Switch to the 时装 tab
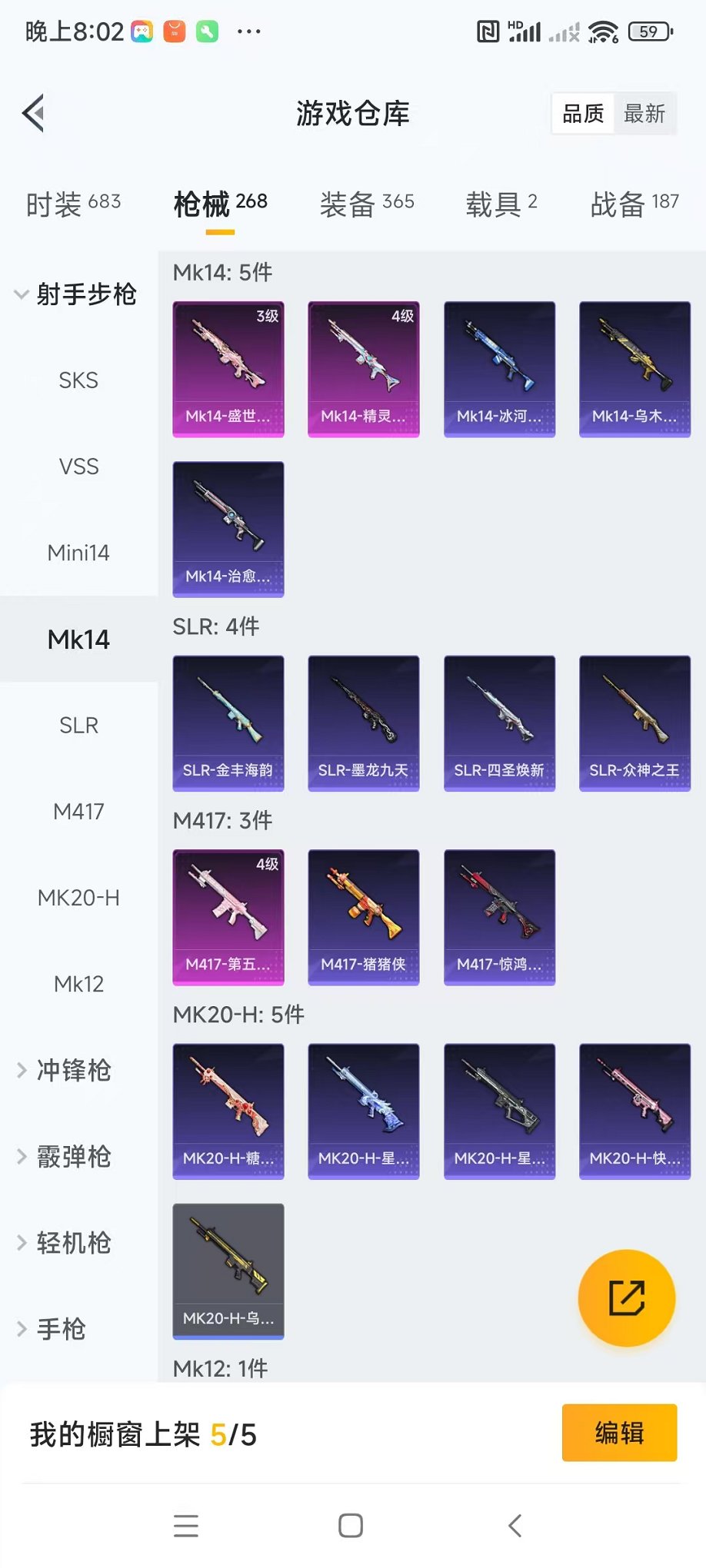The width and height of the screenshot is (706, 1568). (73, 204)
